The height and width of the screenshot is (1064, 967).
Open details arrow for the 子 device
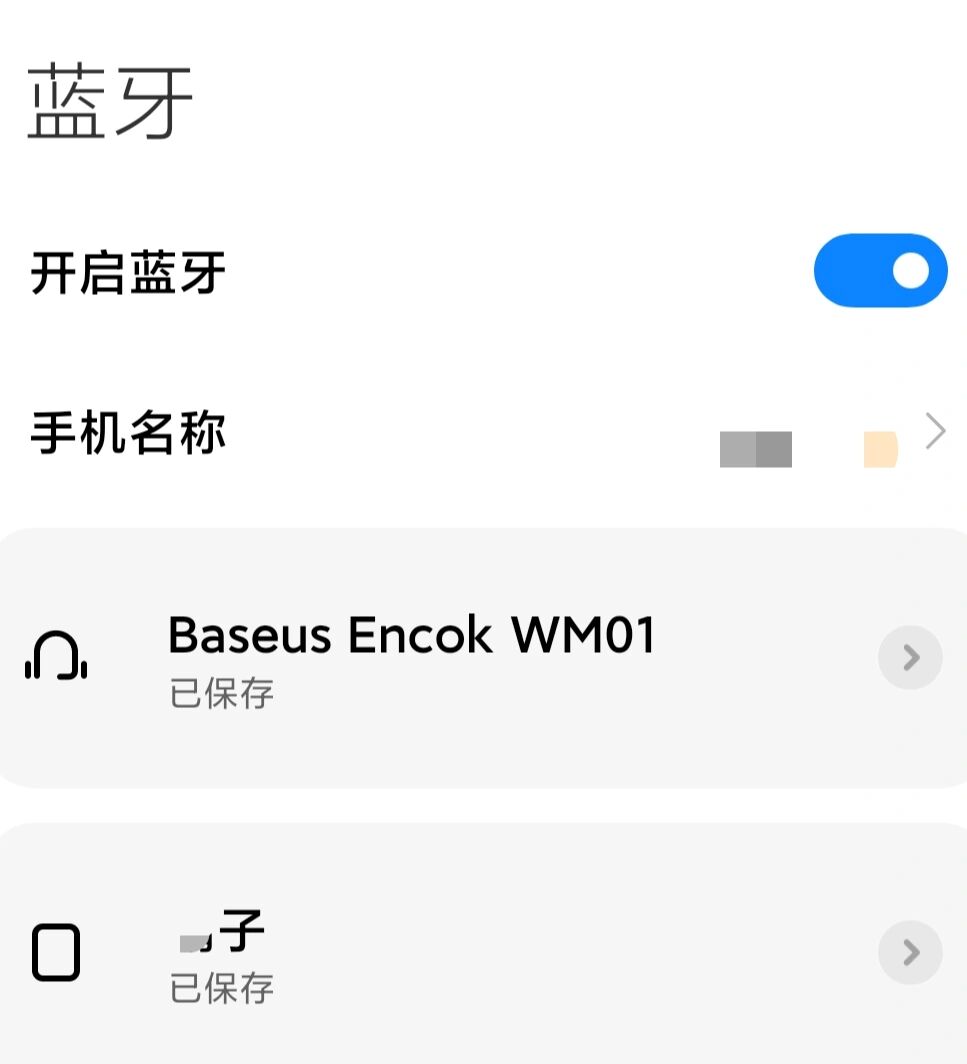pos(910,953)
